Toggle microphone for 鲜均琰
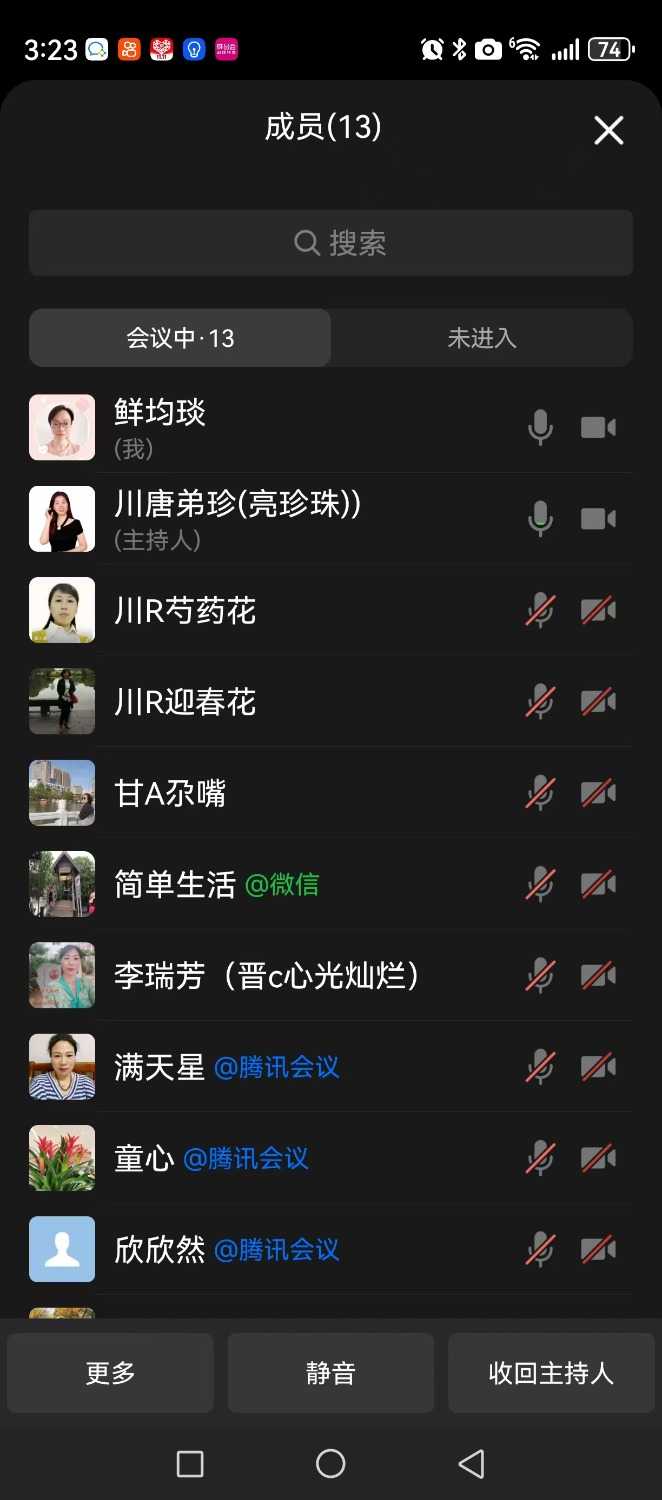The image size is (662, 1500). [x=540, y=428]
